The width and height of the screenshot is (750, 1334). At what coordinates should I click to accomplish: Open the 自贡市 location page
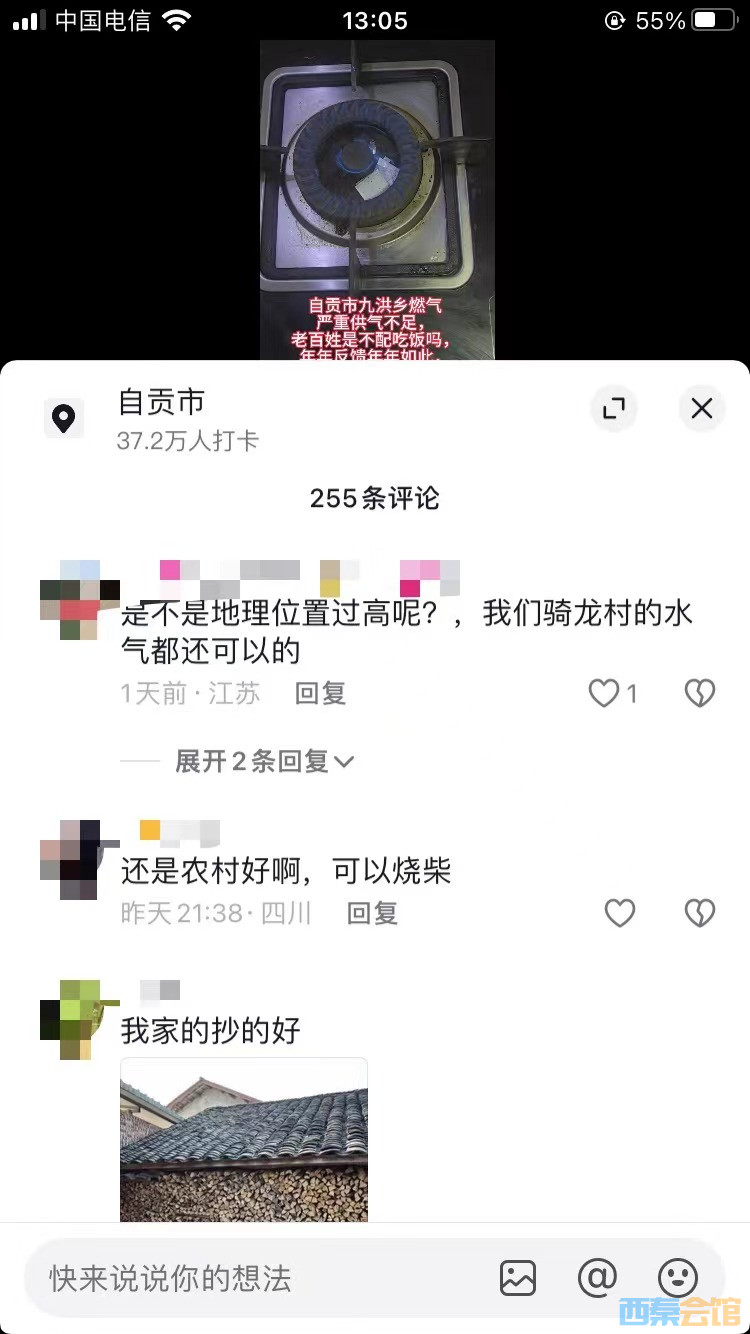coord(161,402)
